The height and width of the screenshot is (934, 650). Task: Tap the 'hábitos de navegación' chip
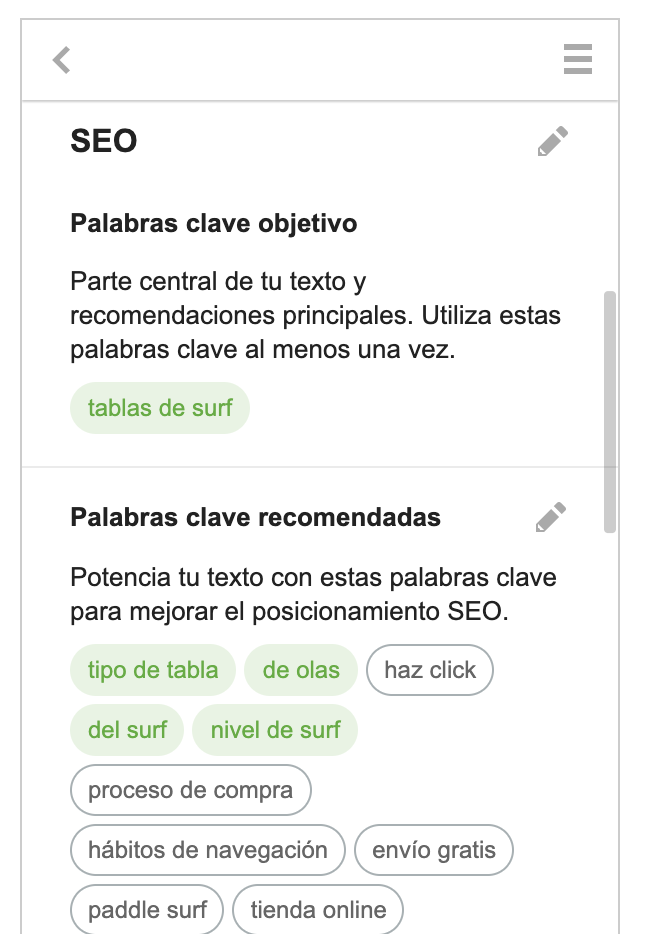[x=207, y=851]
